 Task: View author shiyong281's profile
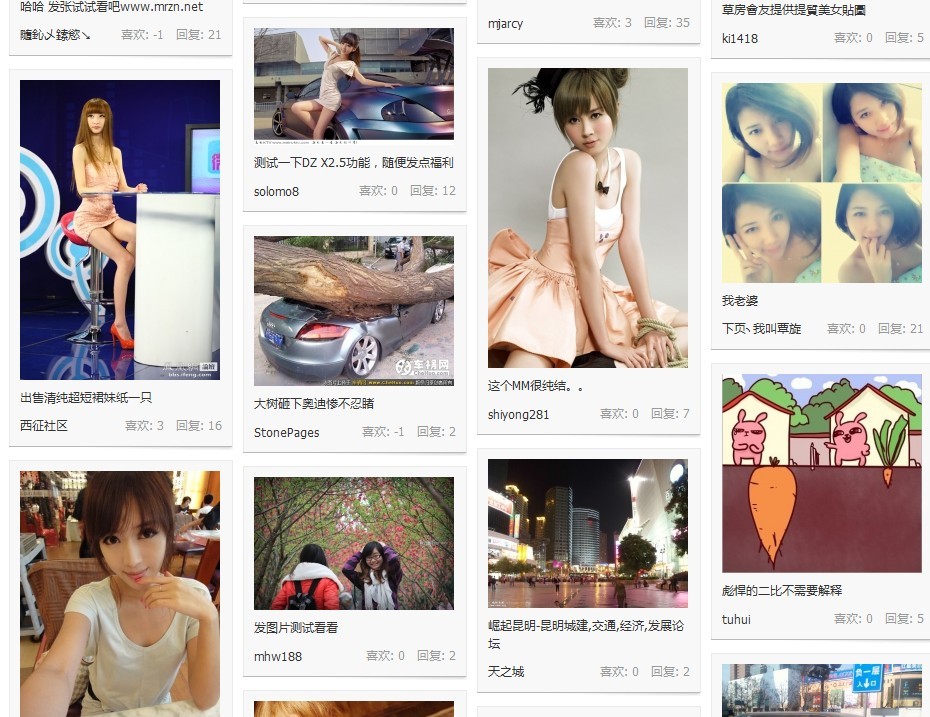[518, 414]
